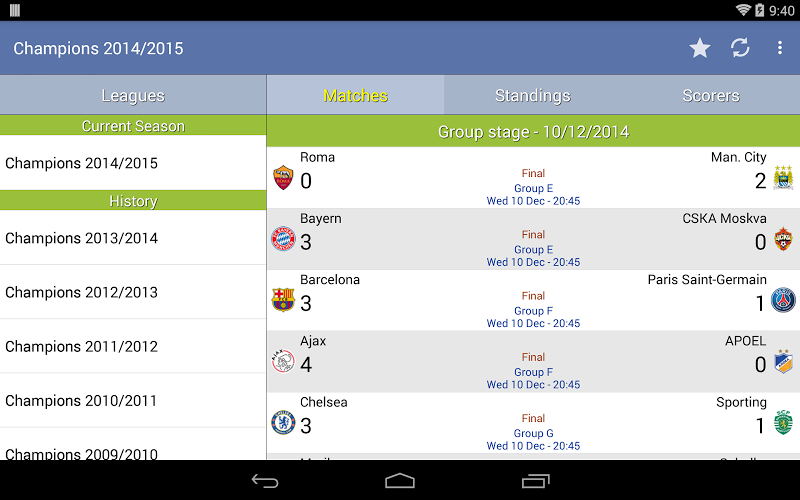
Task: Switch to the Leagues tab
Action: point(133,96)
